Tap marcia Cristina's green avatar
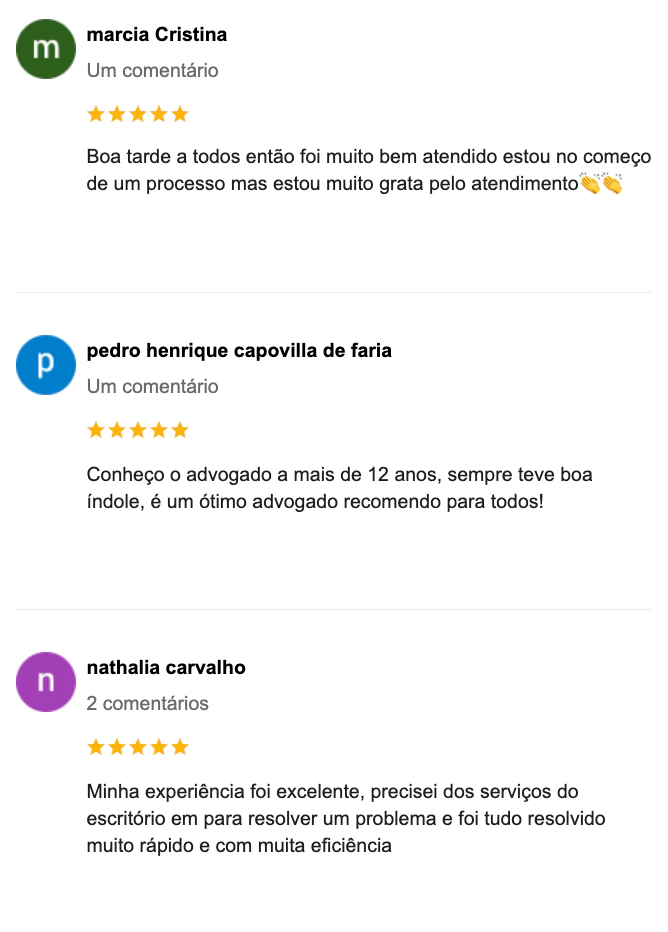Screen dimensions: 668x932 (x=46, y=49)
